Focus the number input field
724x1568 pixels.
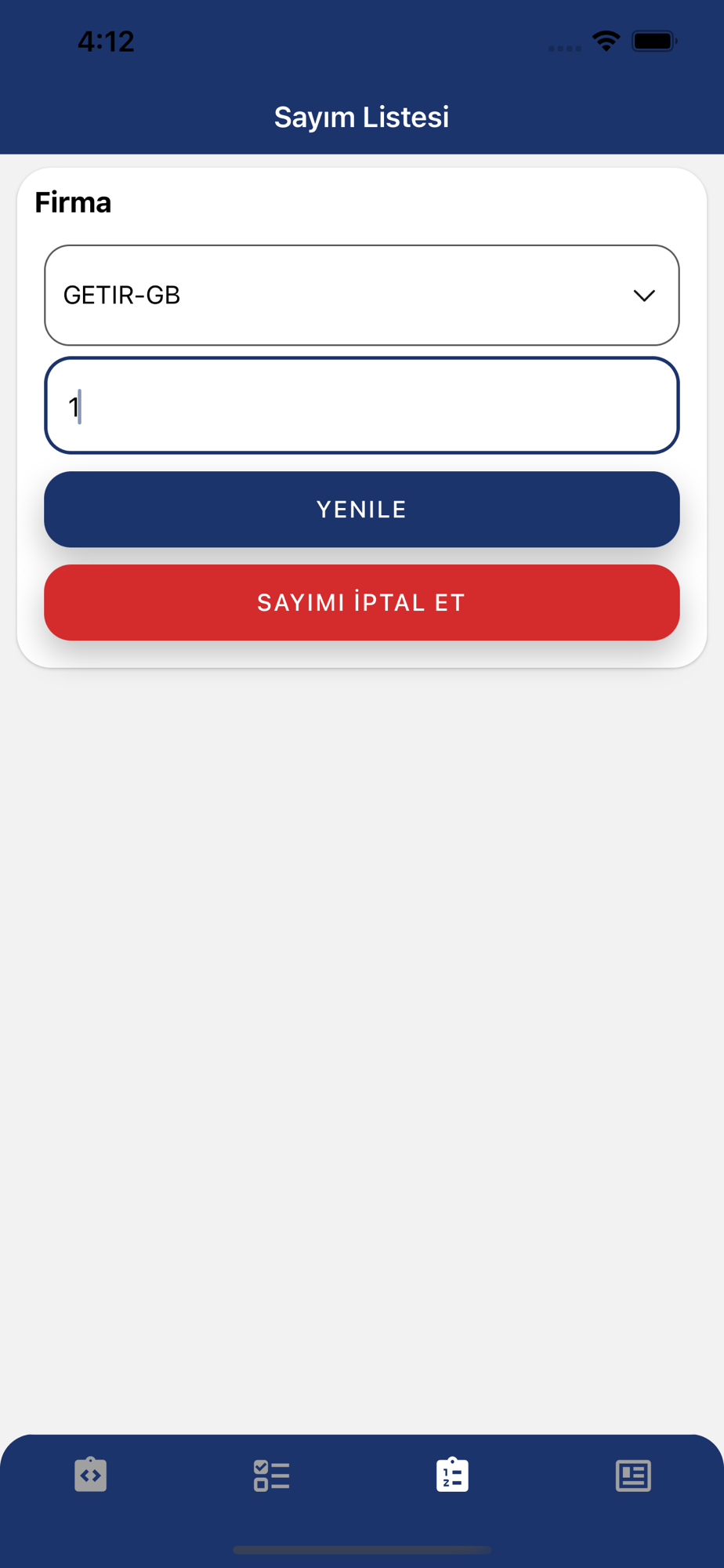(x=361, y=405)
